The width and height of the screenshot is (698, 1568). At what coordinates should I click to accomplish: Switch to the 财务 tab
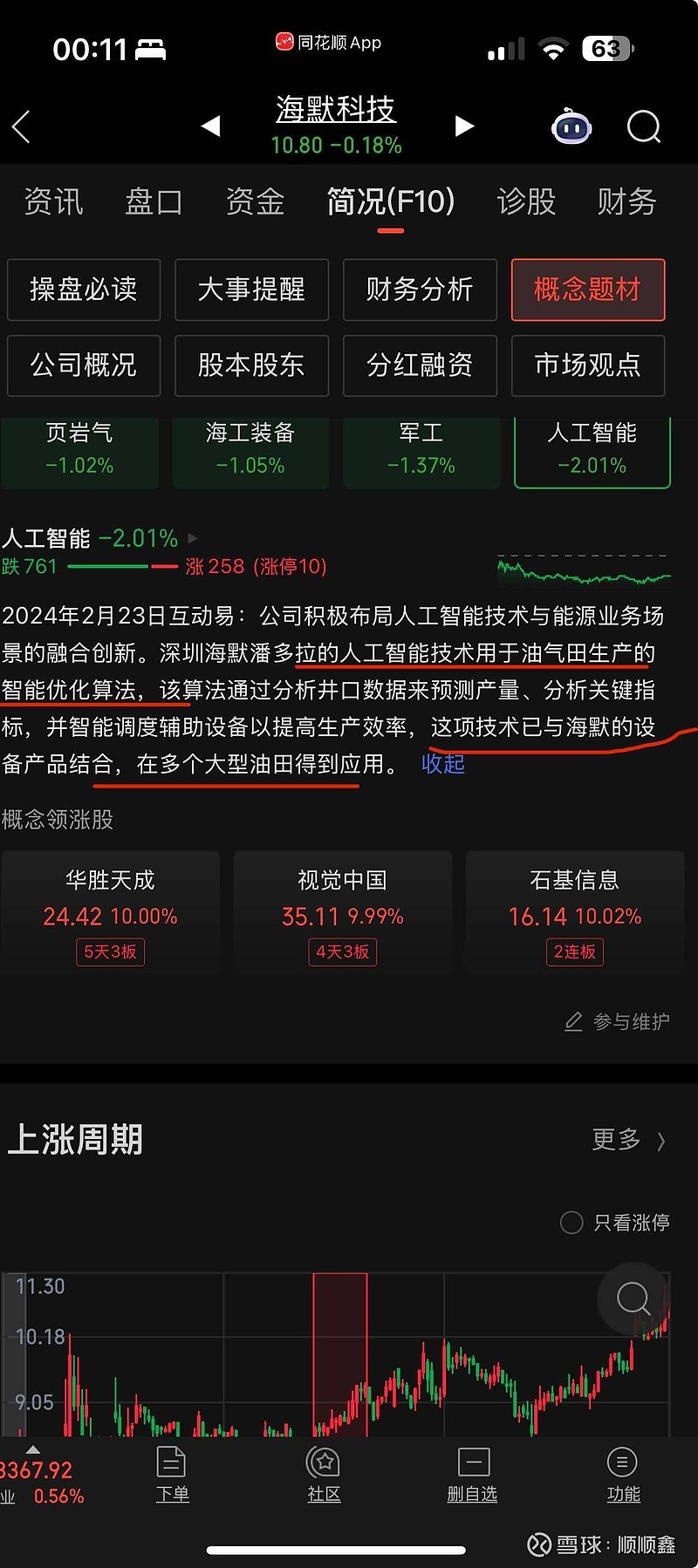625,201
